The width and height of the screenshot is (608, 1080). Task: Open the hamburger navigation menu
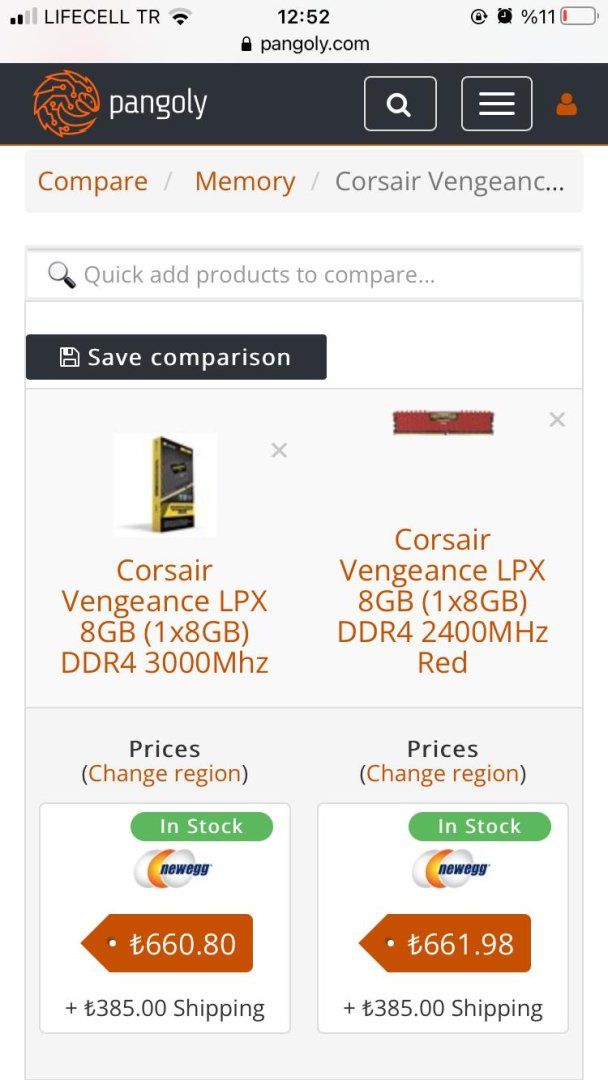coord(496,104)
